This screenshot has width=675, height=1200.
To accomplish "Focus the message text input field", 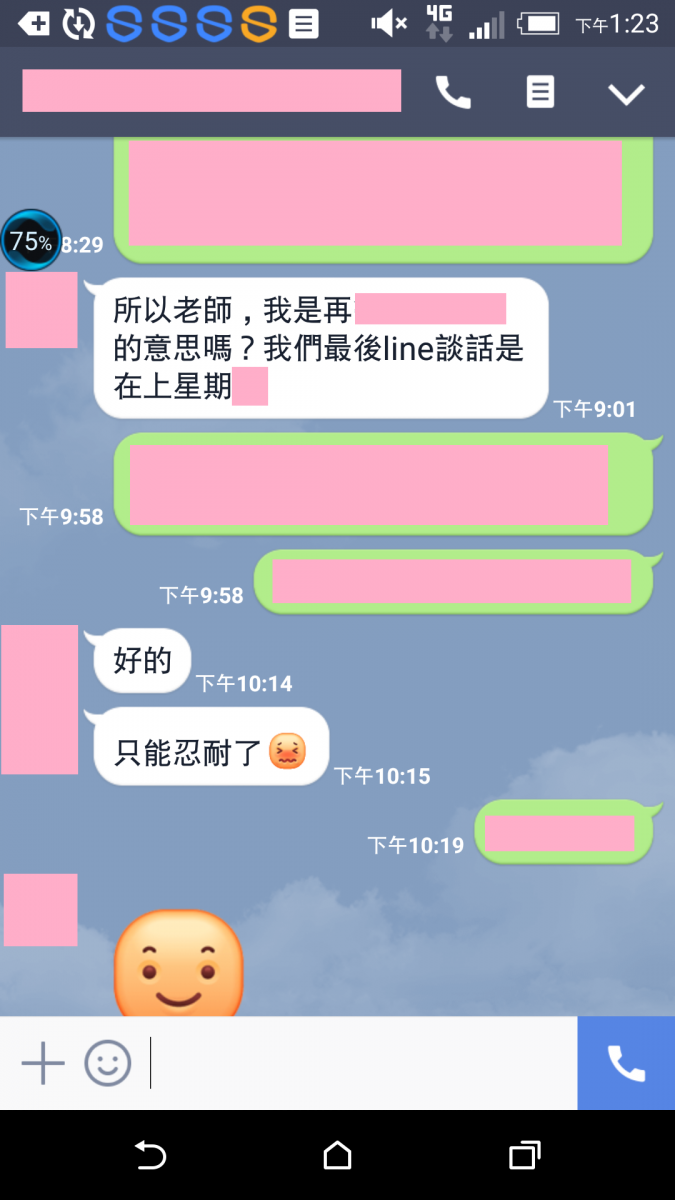I will click(360, 1063).
